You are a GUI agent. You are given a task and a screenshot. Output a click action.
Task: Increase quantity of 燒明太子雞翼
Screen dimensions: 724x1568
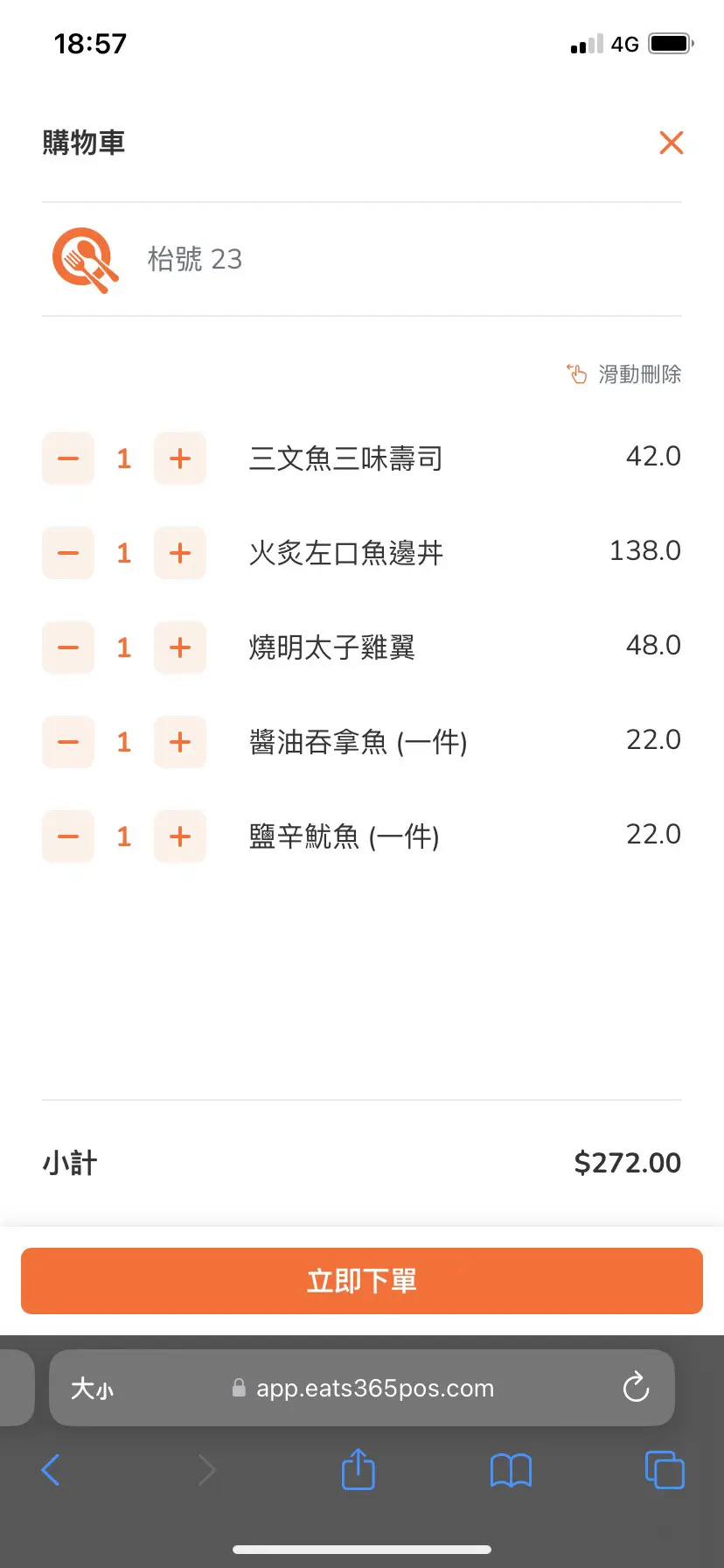180,647
